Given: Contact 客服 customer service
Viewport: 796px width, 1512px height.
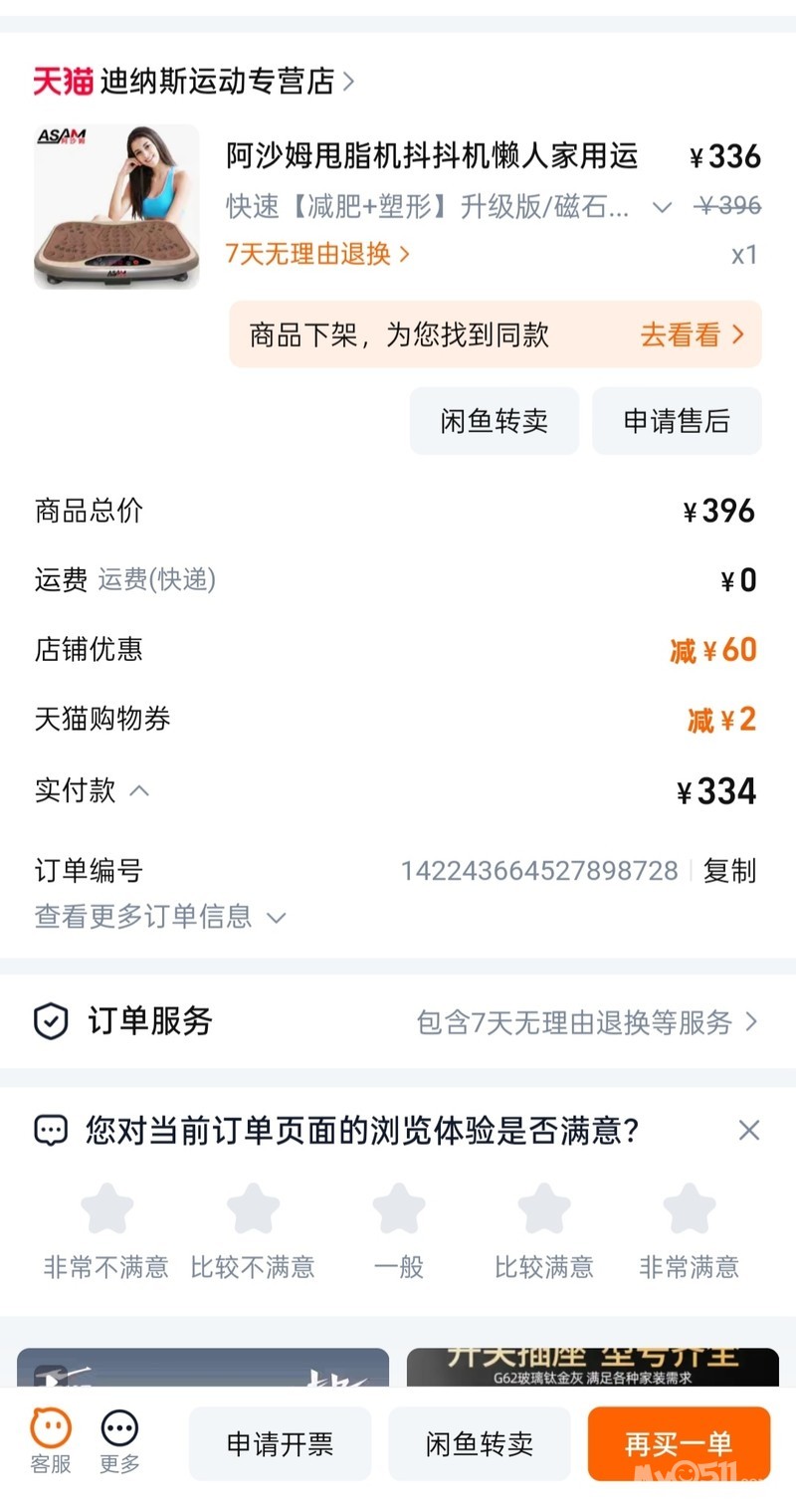Looking at the screenshot, I should point(51,1441).
